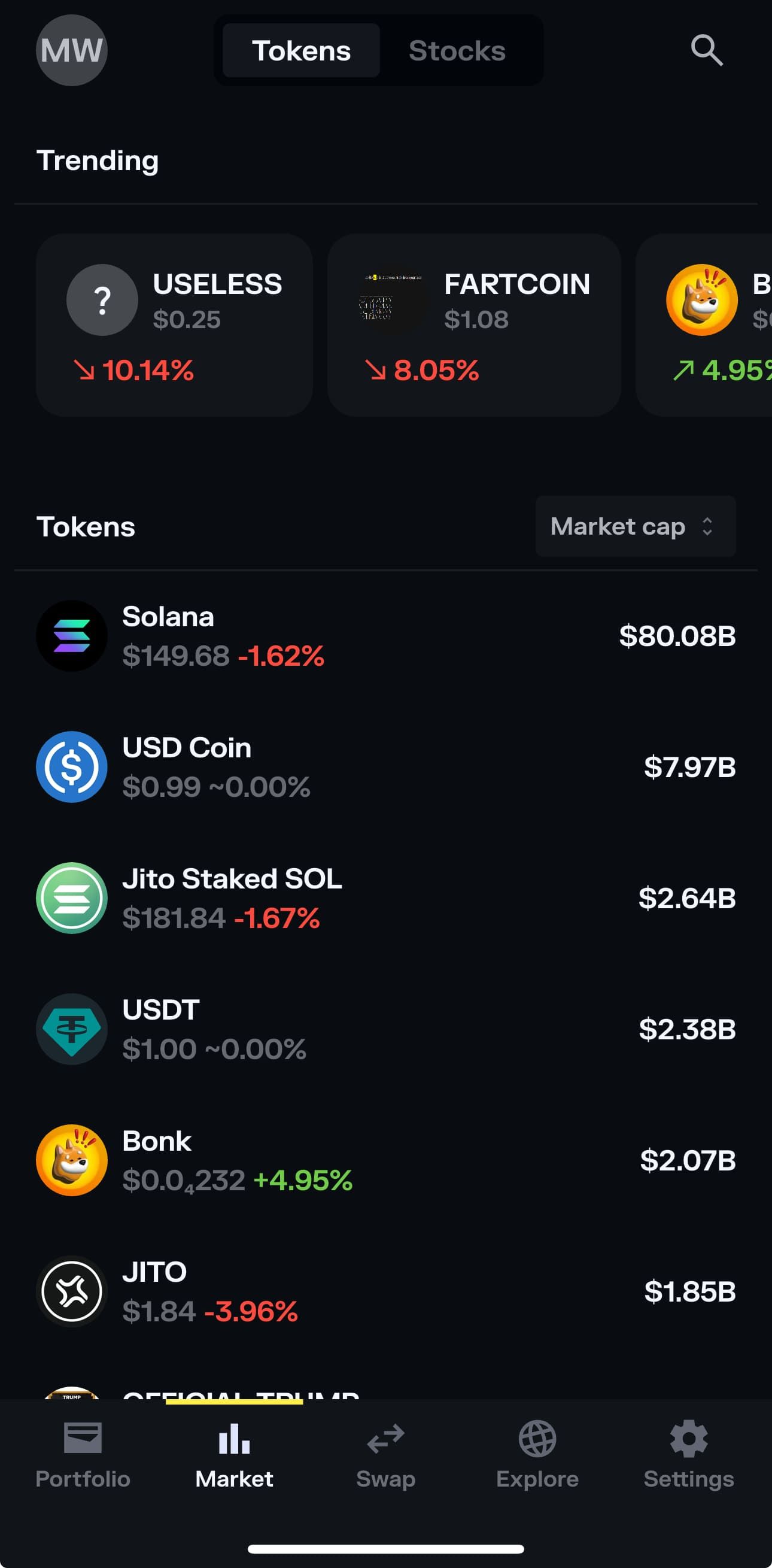Viewport: 772px width, 1568px height.
Task: Click the Jito Staked SOL logo
Action: click(72, 898)
